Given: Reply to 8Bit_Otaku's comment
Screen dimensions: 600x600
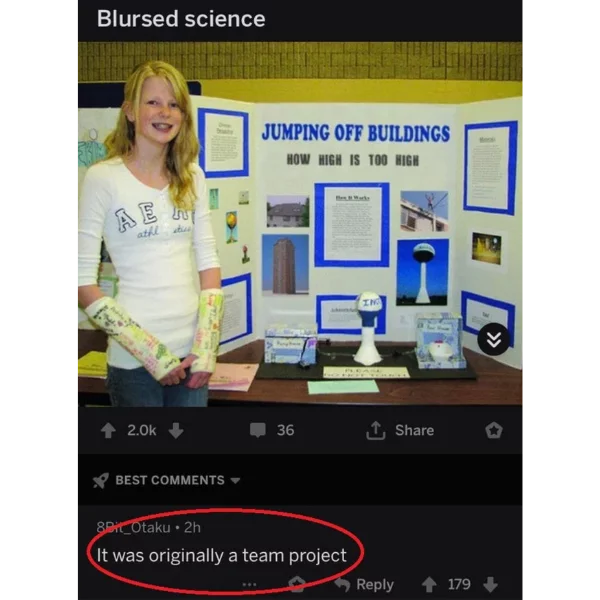Looking at the screenshot, I should (x=364, y=584).
